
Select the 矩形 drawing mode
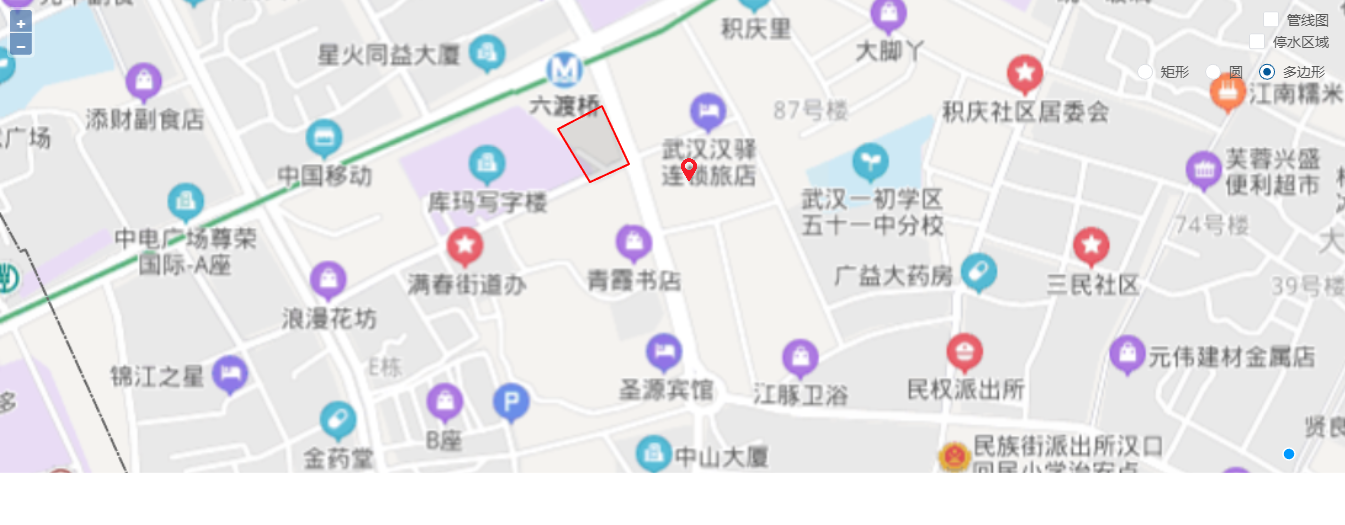click(x=1145, y=72)
